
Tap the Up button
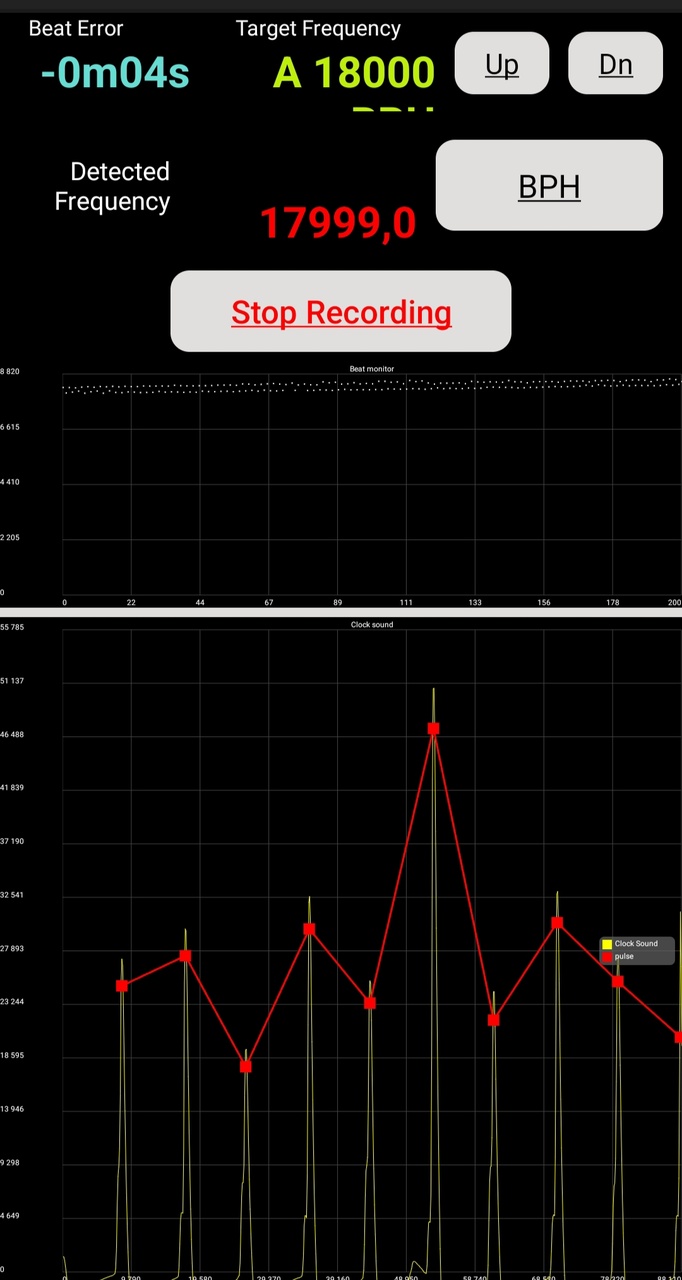click(502, 64)
